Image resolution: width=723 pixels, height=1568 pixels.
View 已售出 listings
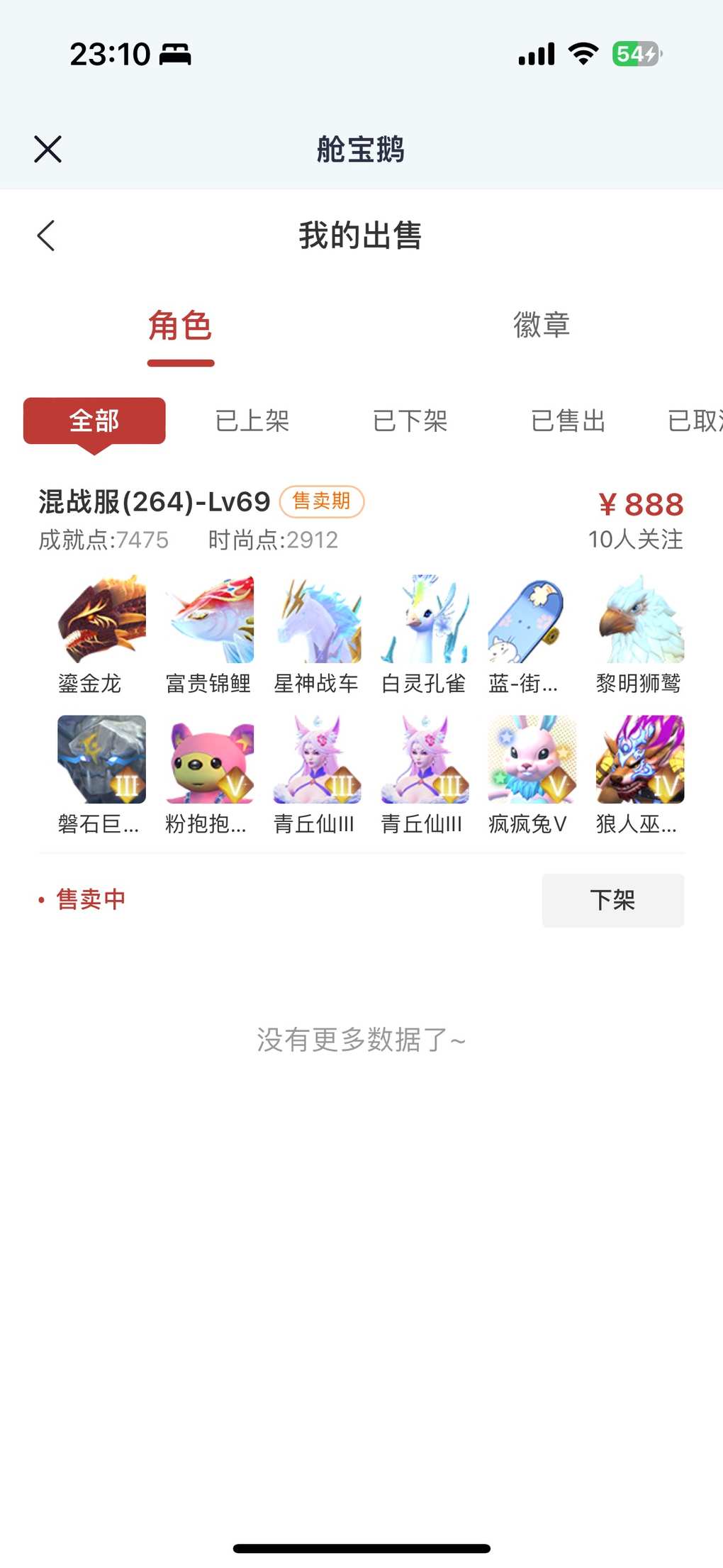tap(568, 421)
